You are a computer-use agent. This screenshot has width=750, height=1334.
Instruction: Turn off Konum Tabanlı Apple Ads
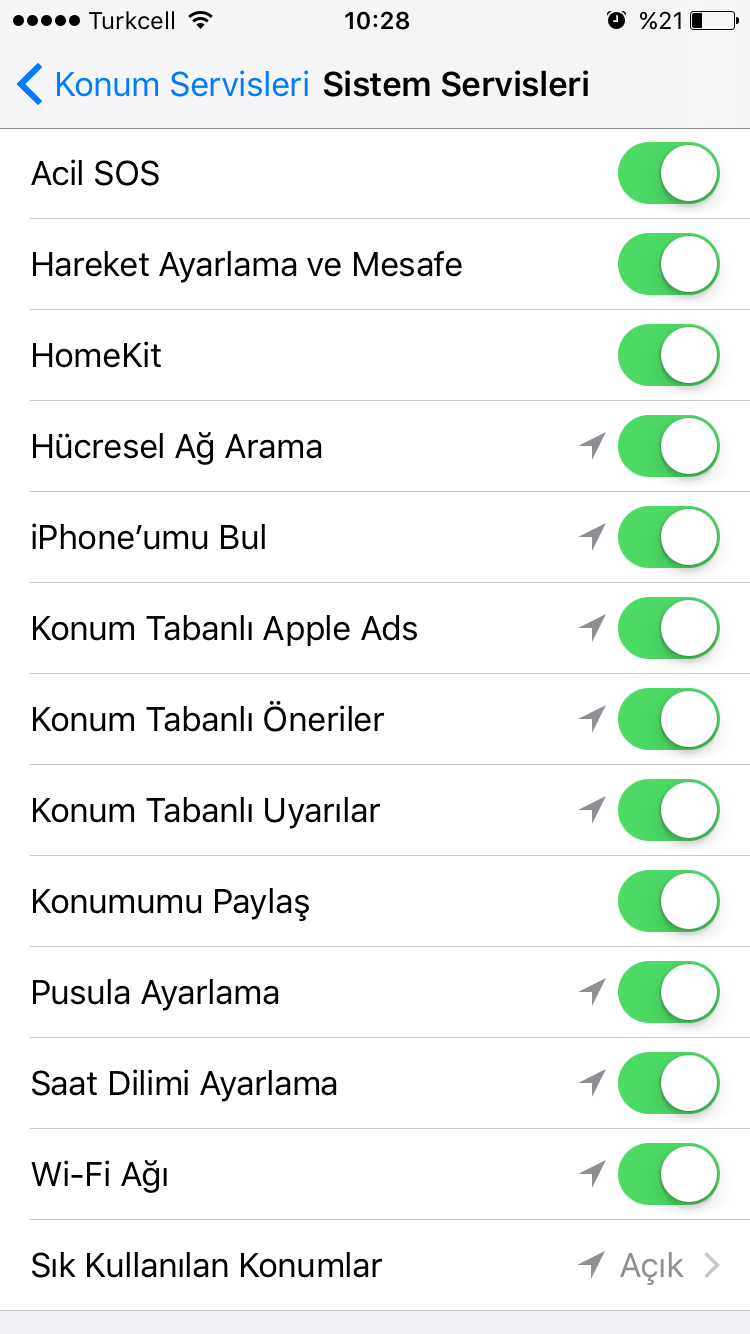[669, 628]
